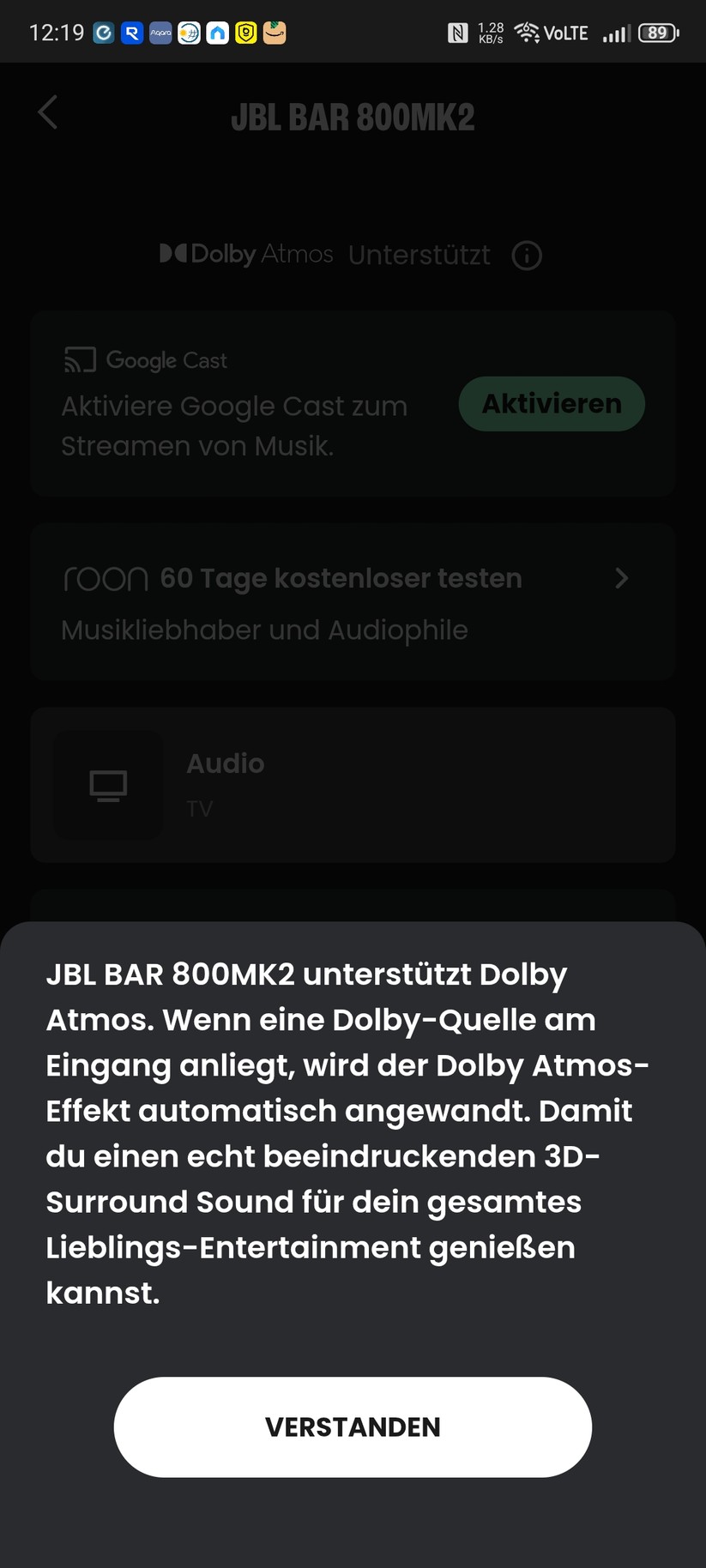Tap the roon logo
706x1568 pixels.
coord(105,578)
